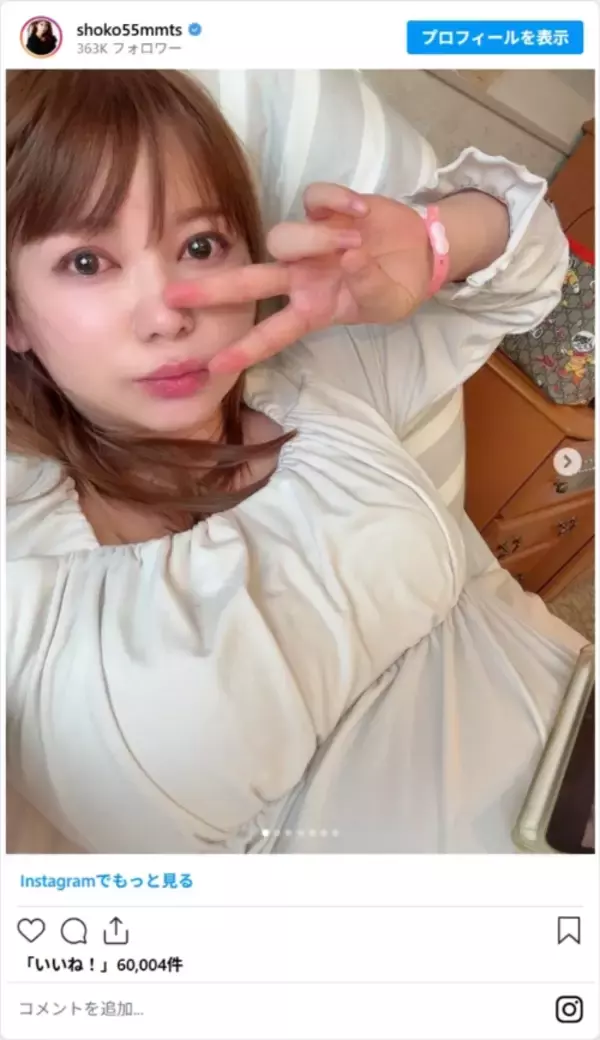
Task: Open the shoko55mmts profile link
Action: coord(130,29)
